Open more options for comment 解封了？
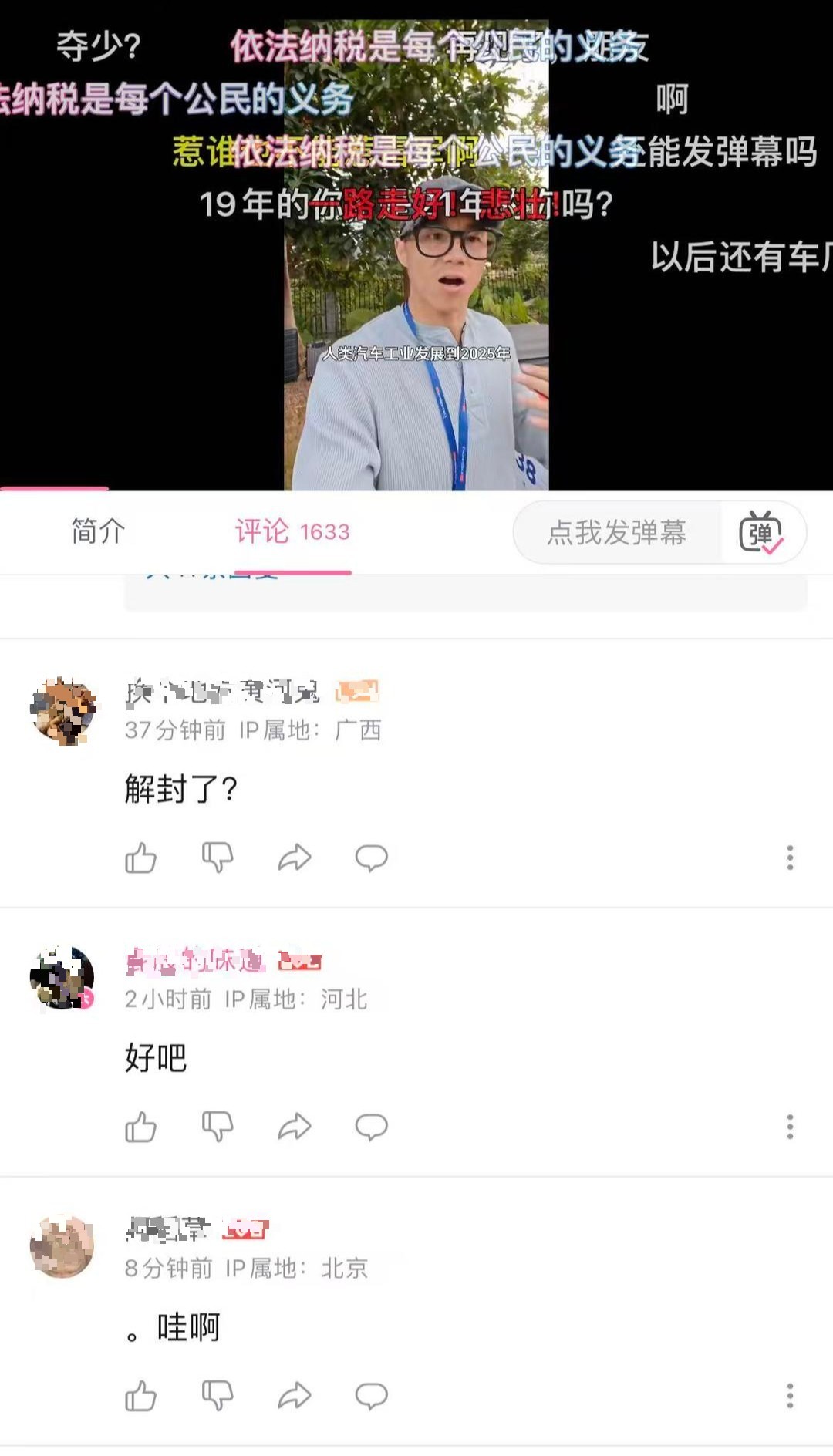833x1456 pixels. point(790,858)
